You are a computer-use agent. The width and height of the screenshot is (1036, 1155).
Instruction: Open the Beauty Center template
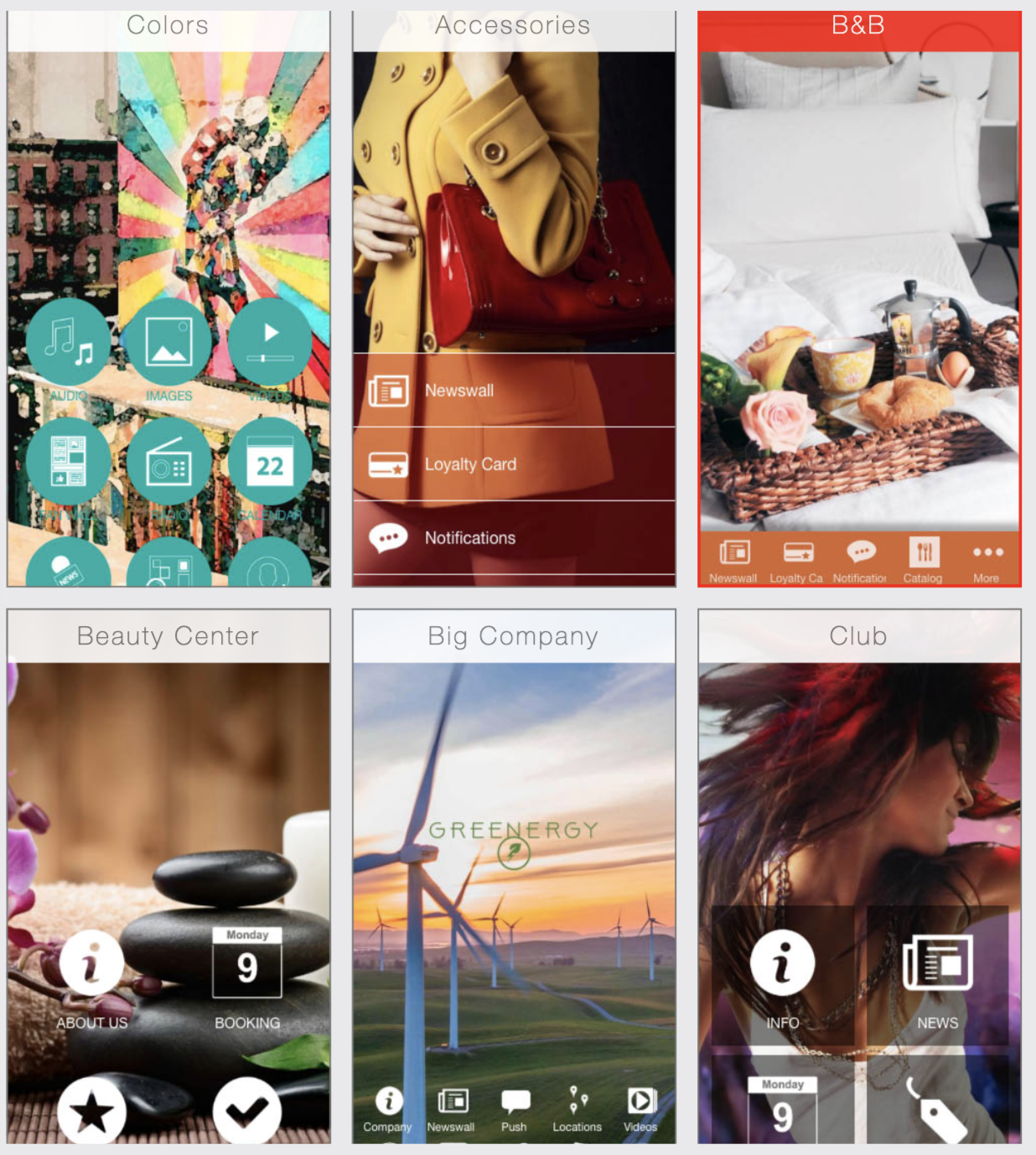[x=168, y=876]
